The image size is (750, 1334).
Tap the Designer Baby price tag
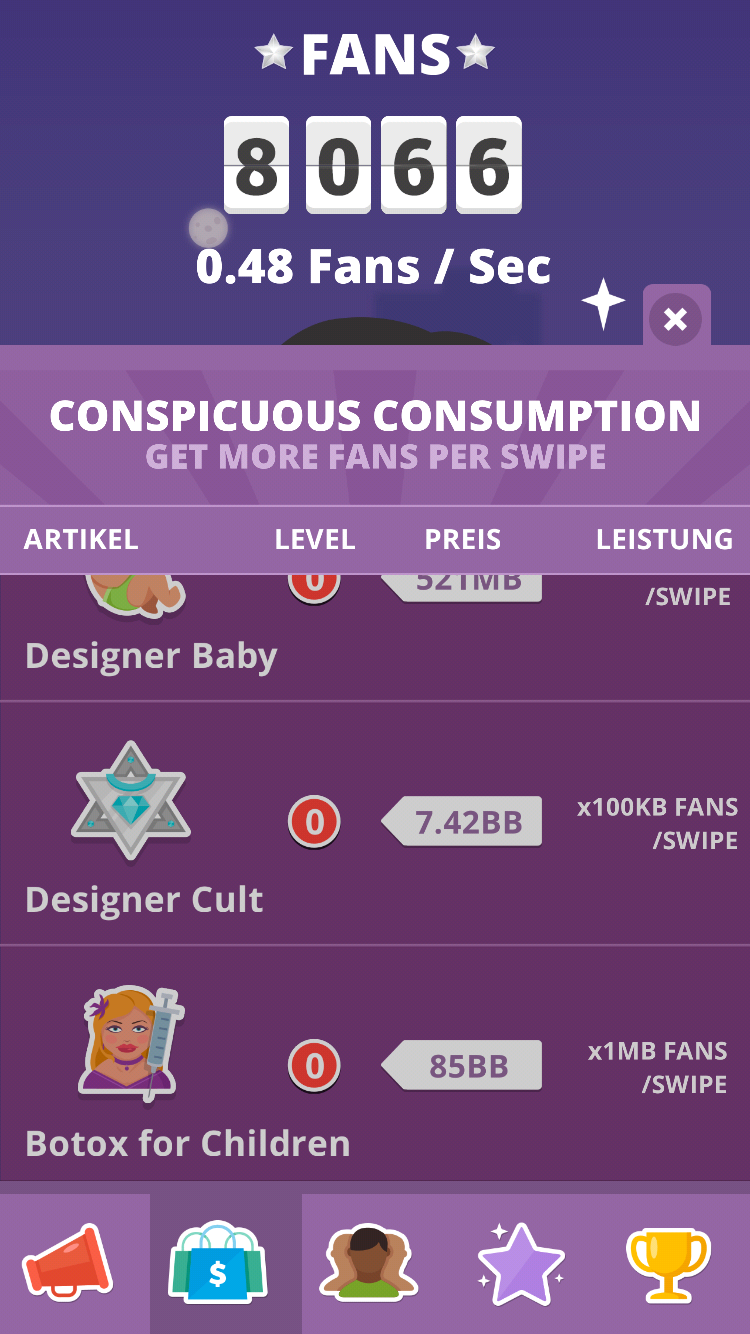[462, 588]
